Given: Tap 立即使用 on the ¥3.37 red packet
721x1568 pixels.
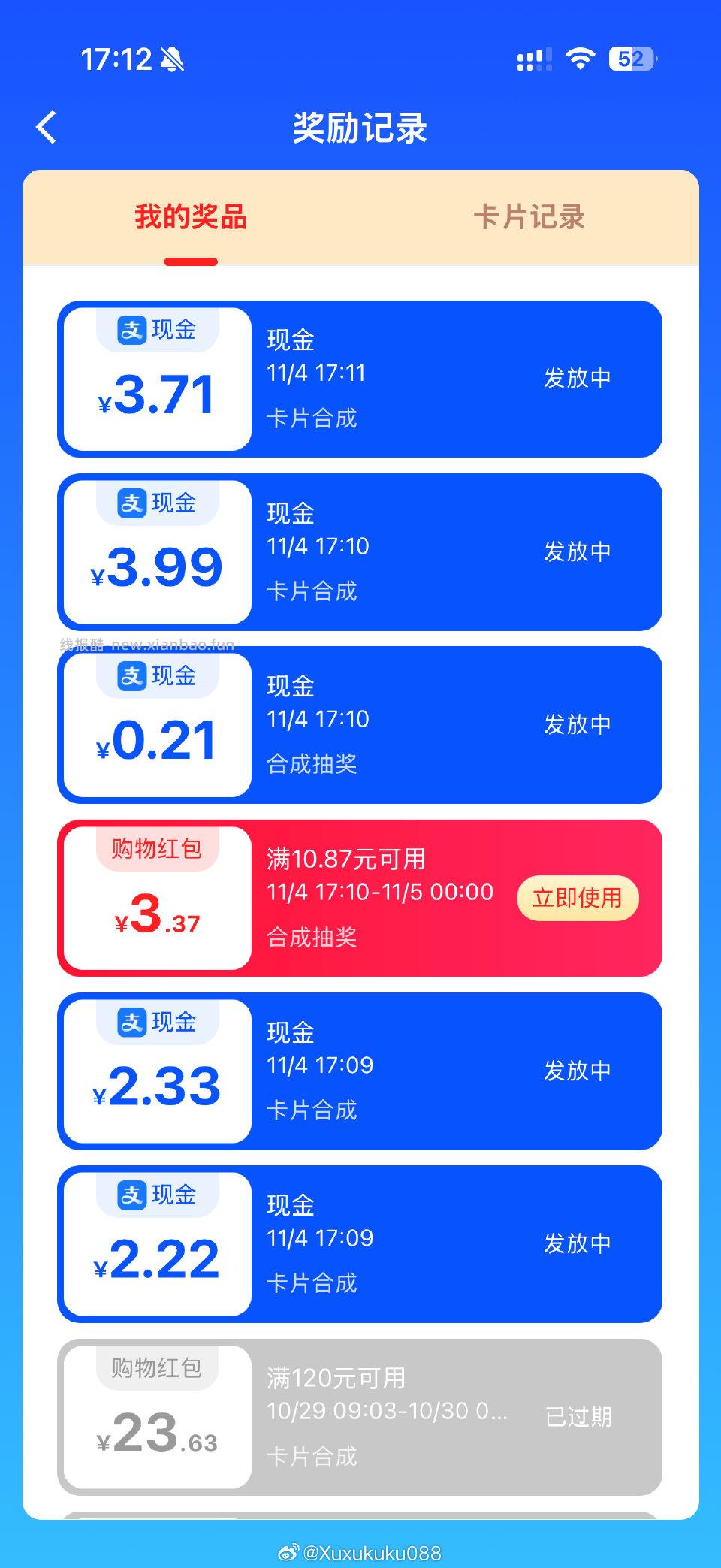Looking at the screenshot, I should tap(577, 898).
